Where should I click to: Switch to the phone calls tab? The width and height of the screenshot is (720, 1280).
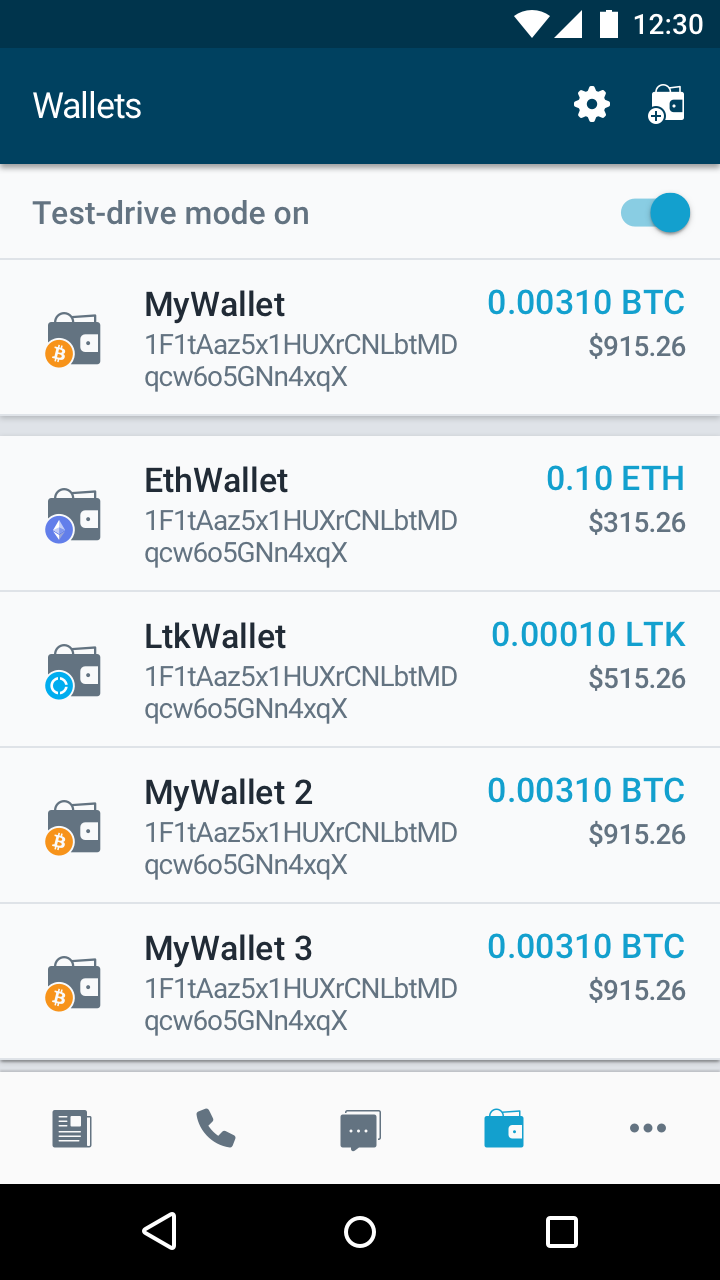click(216, 1129)
